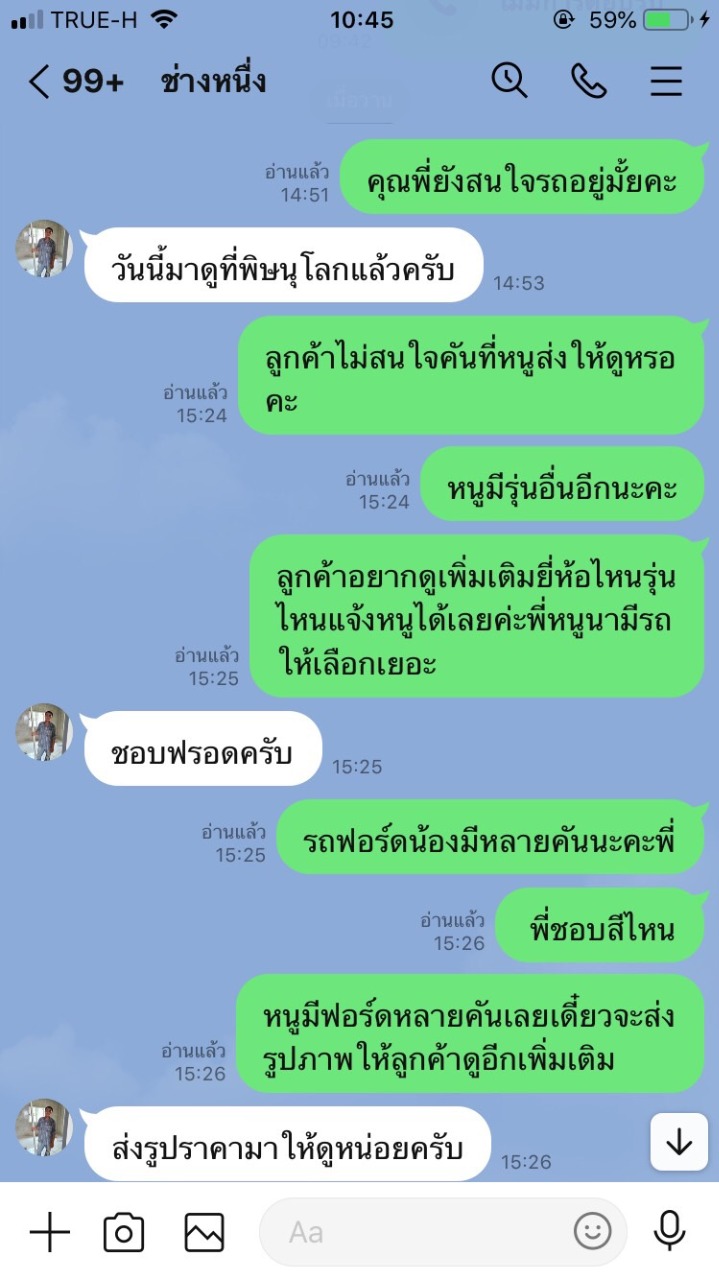
Task: Search within the chat with ช่างหนึ่ง
Action: click(509, 81)
